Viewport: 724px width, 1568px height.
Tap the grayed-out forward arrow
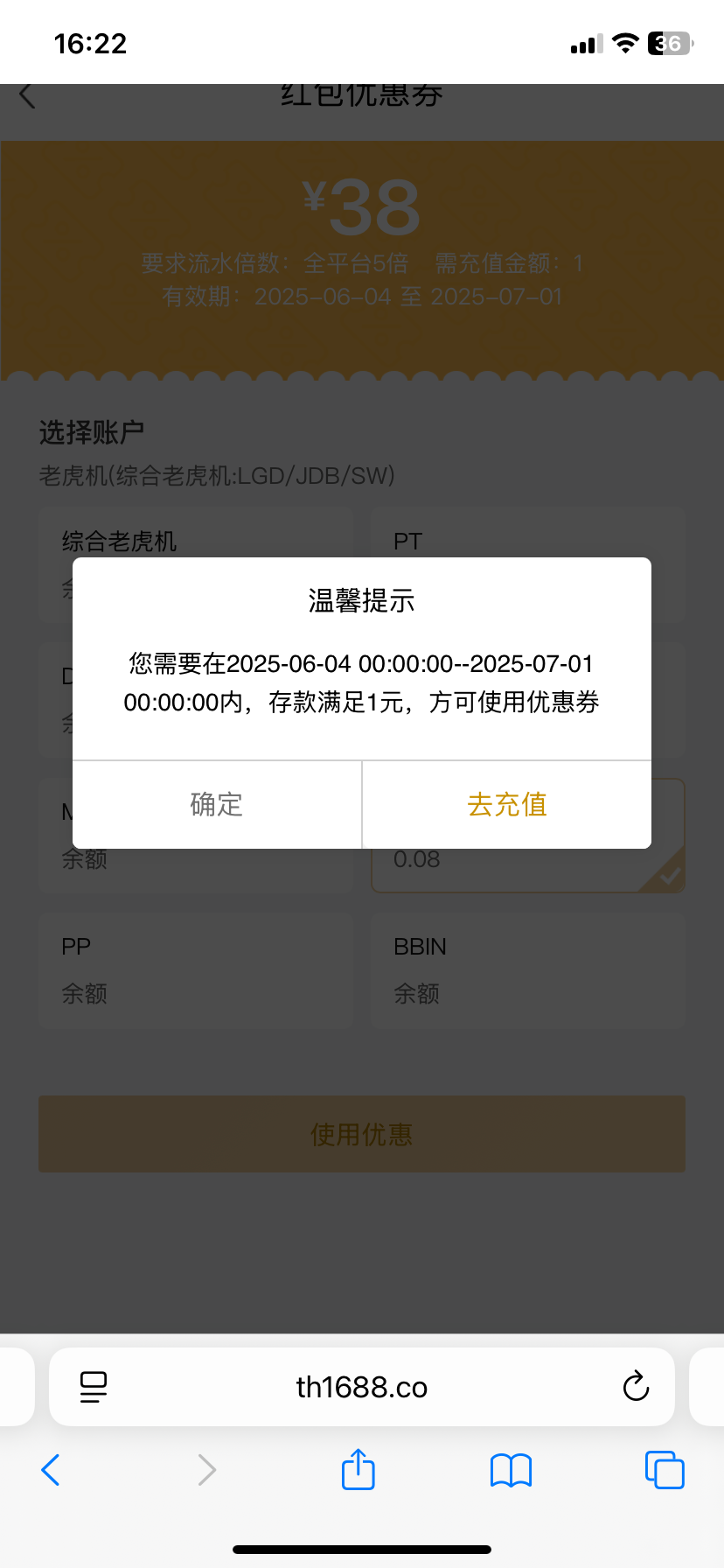tap(205, 1470)
